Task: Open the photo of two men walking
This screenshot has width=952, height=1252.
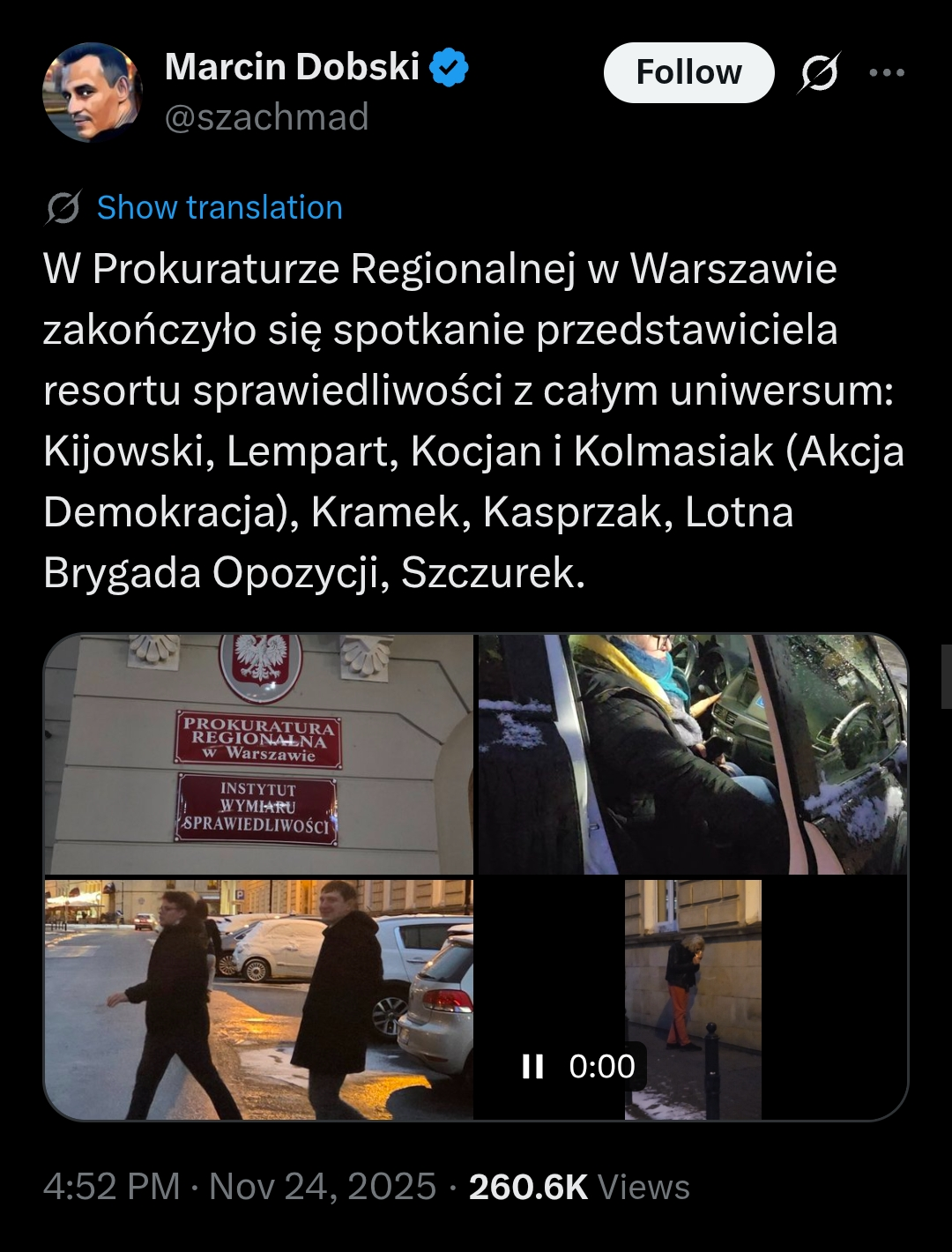Action: pyautogui.click(x=258, y=999)
